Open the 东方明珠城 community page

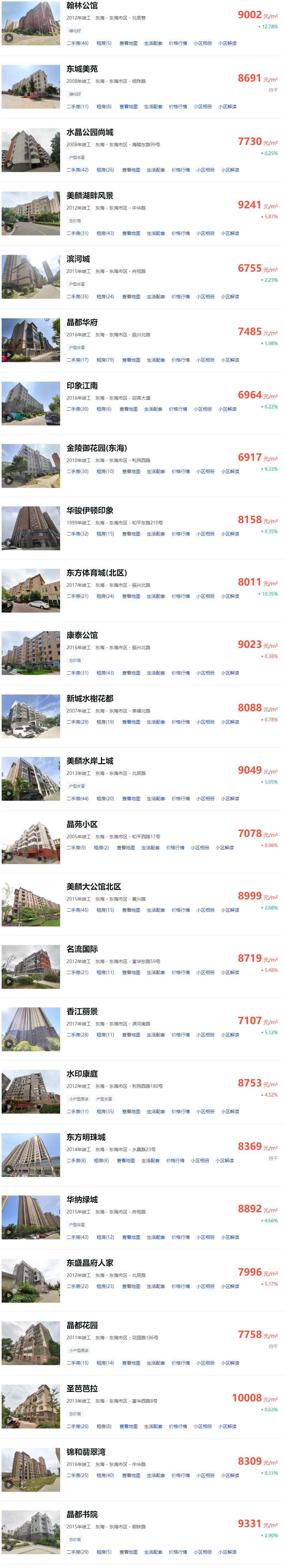point(86,1137)
